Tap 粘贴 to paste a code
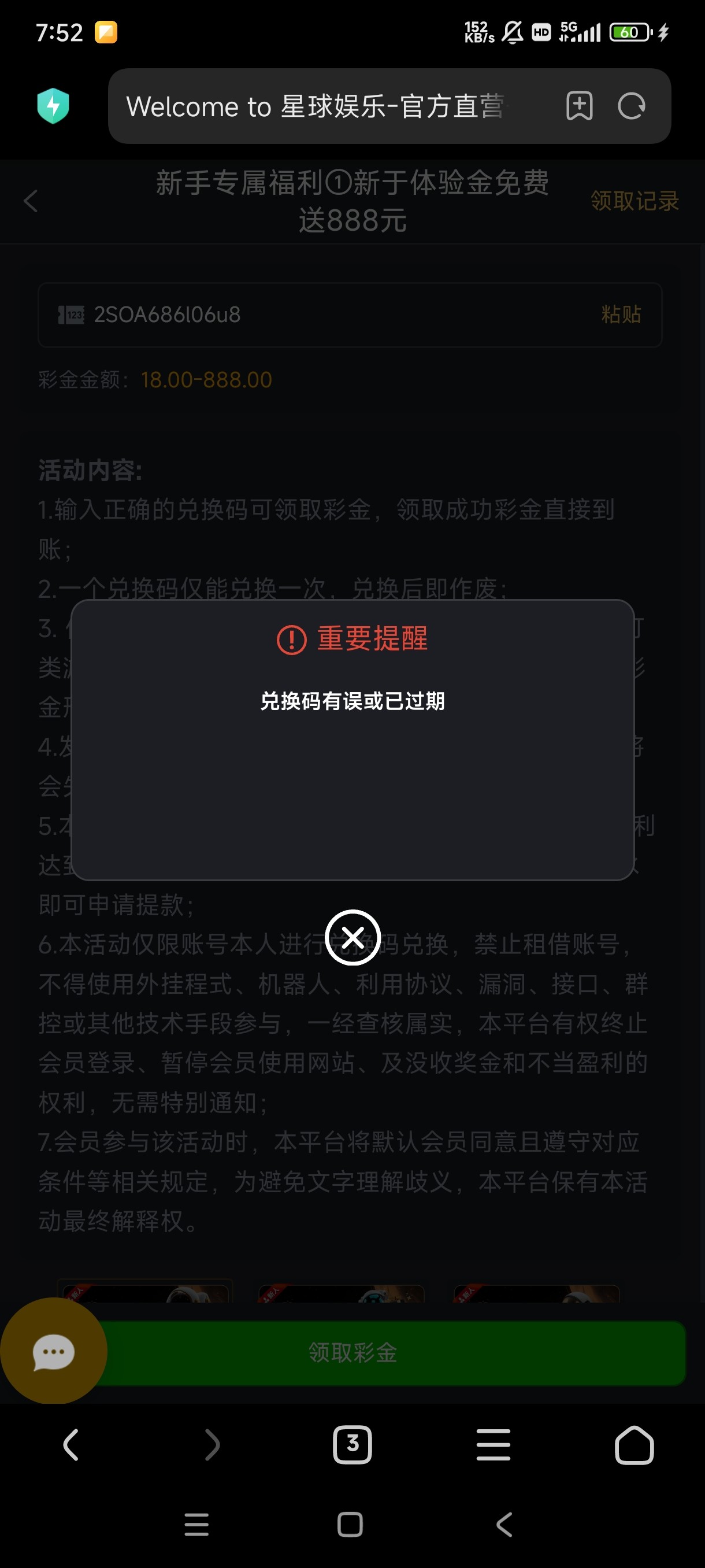The height and width of the screenshot is (1568, 705). tap(621, 315)
